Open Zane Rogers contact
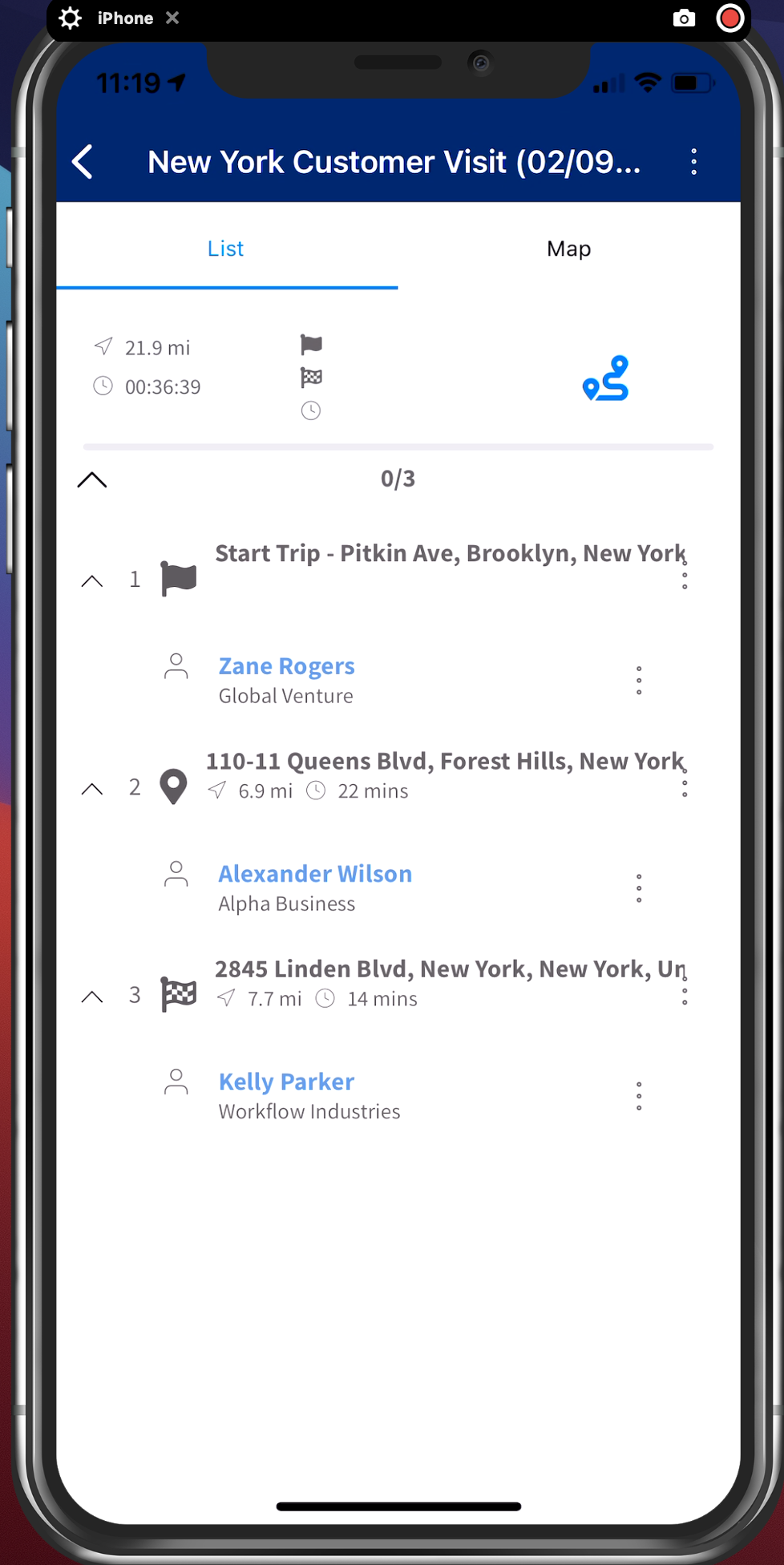This screenshot has height=1565, width=784. point(286,666)
